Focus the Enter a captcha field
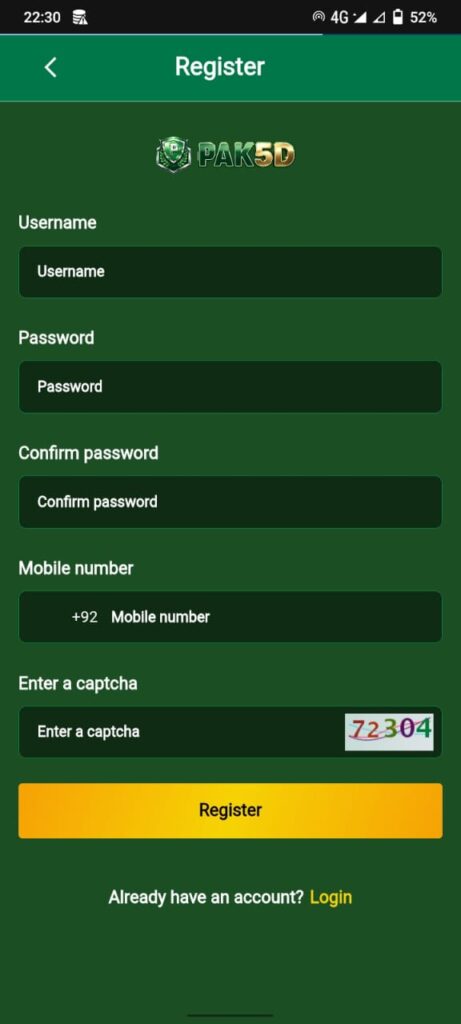The width and height of the screenshot is (461, 1024). pyautogui.click(x=182, y=731)
